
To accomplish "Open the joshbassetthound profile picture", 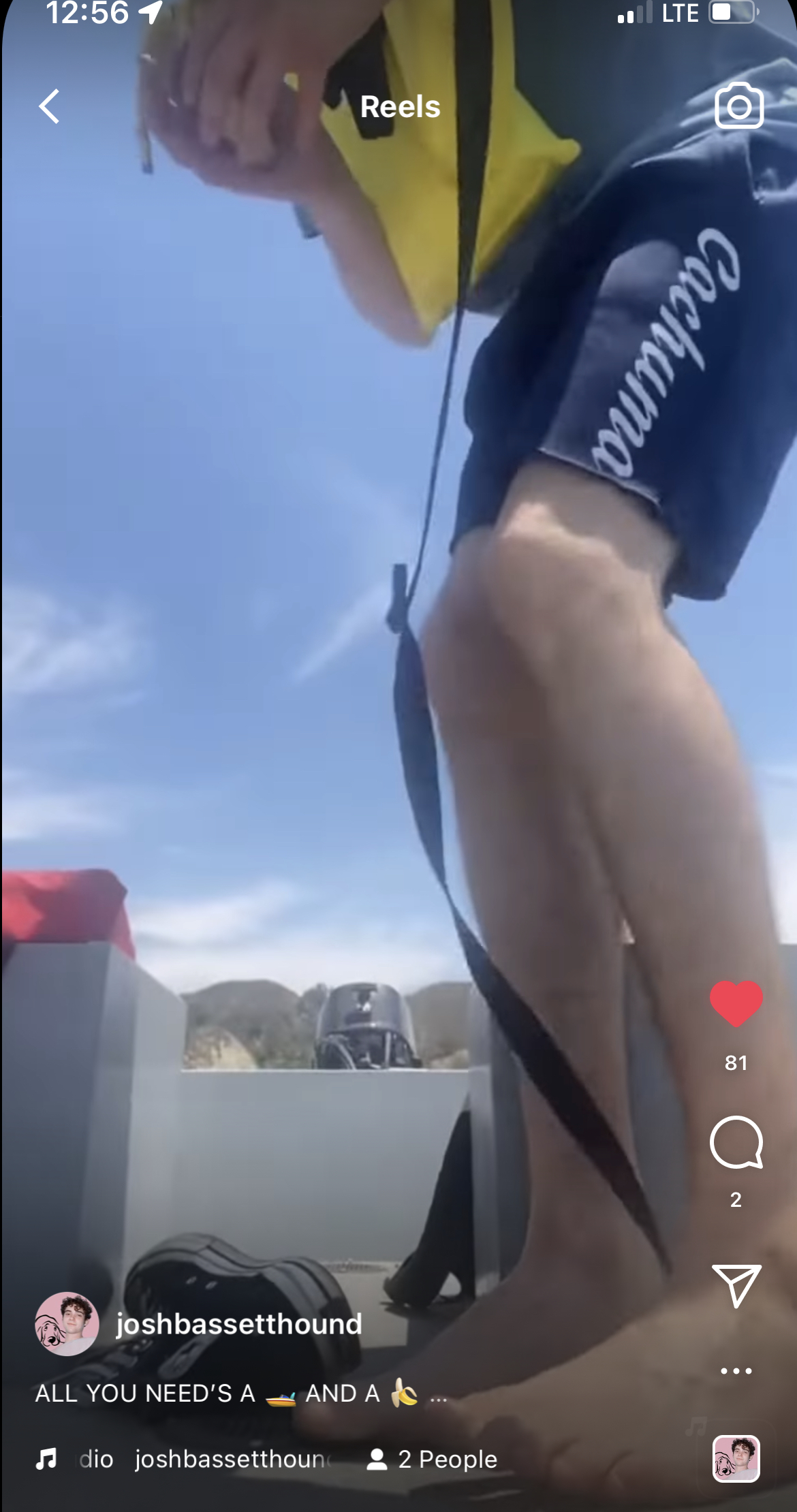I will tap(67, 1324).
